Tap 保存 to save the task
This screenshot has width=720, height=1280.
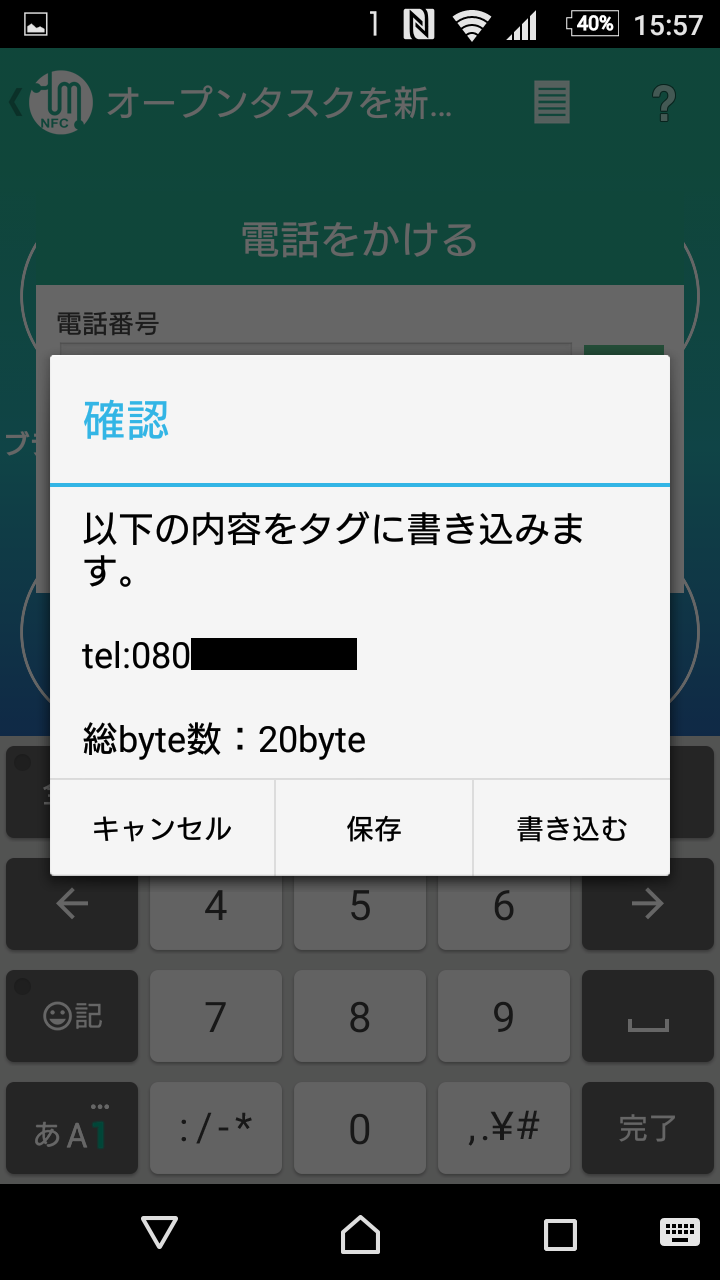point(374,828)
